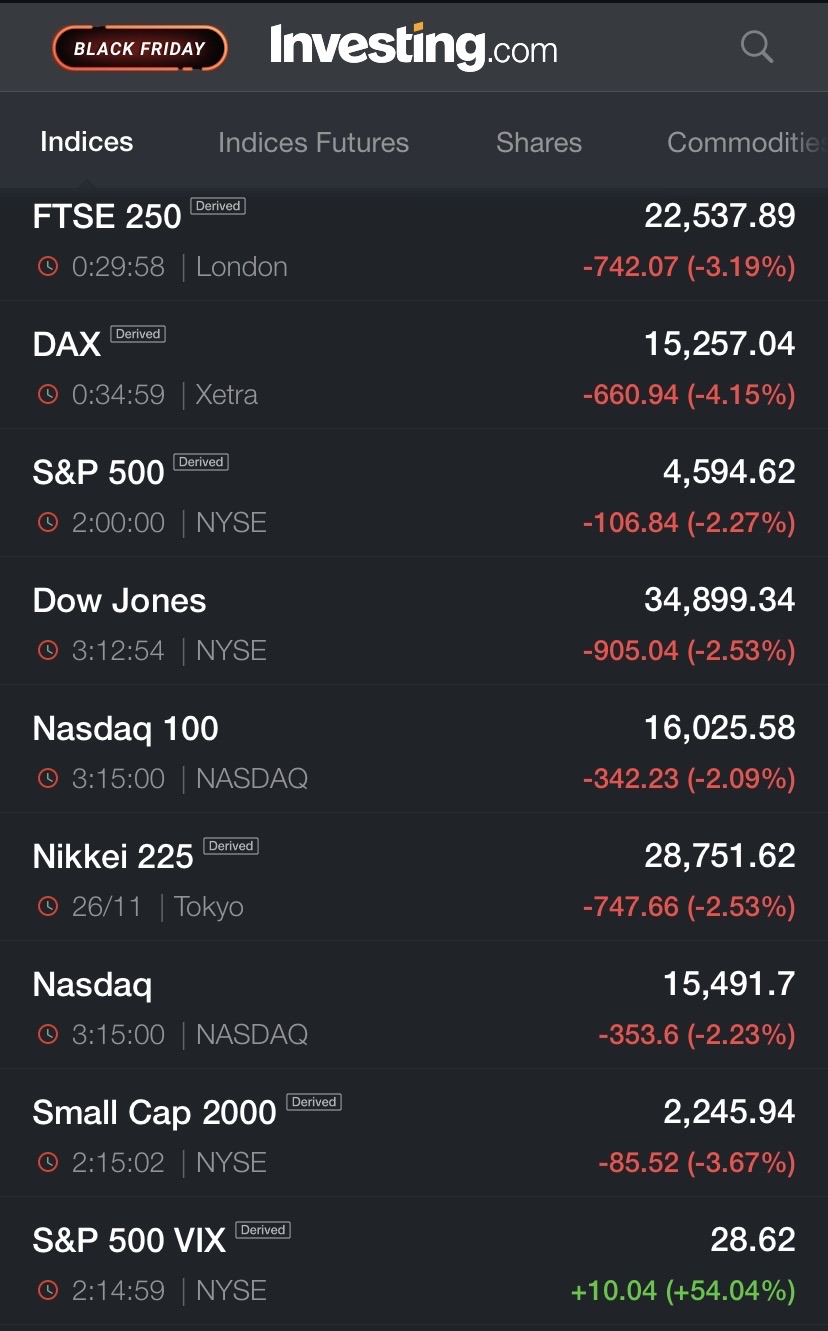Open the FTSE 250 index row
Viewport: 828px width, 1331px height.
(414, 243)
